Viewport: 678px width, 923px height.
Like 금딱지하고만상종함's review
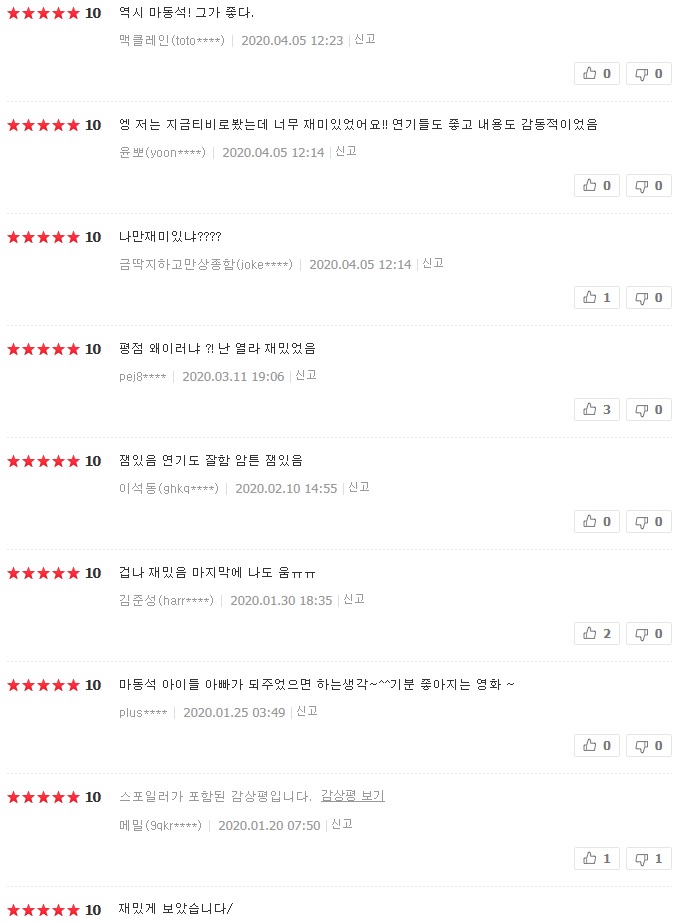597,297
